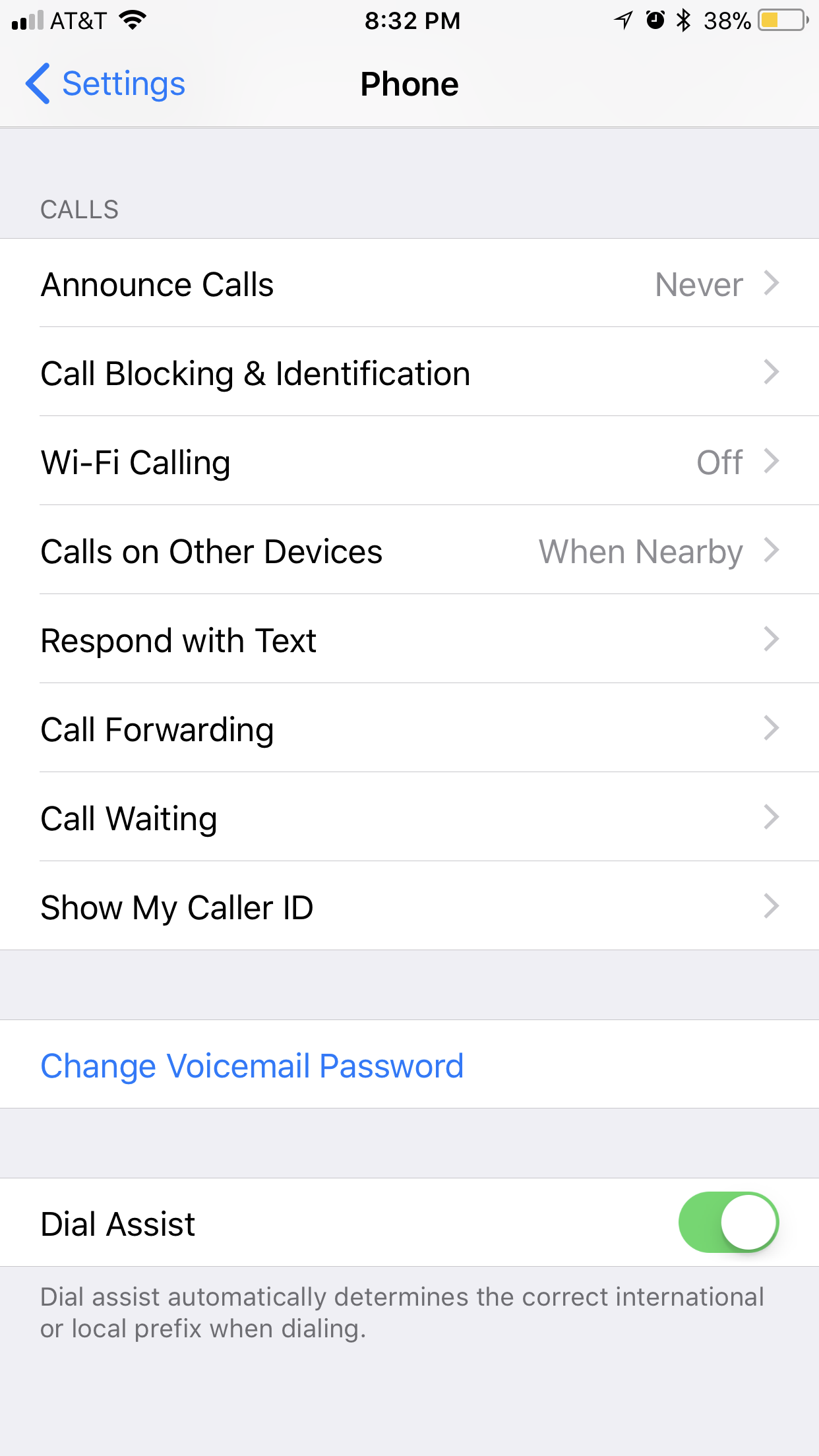Open Show My Caller ID
This screenshot has width=819, height=1456.
409,907
